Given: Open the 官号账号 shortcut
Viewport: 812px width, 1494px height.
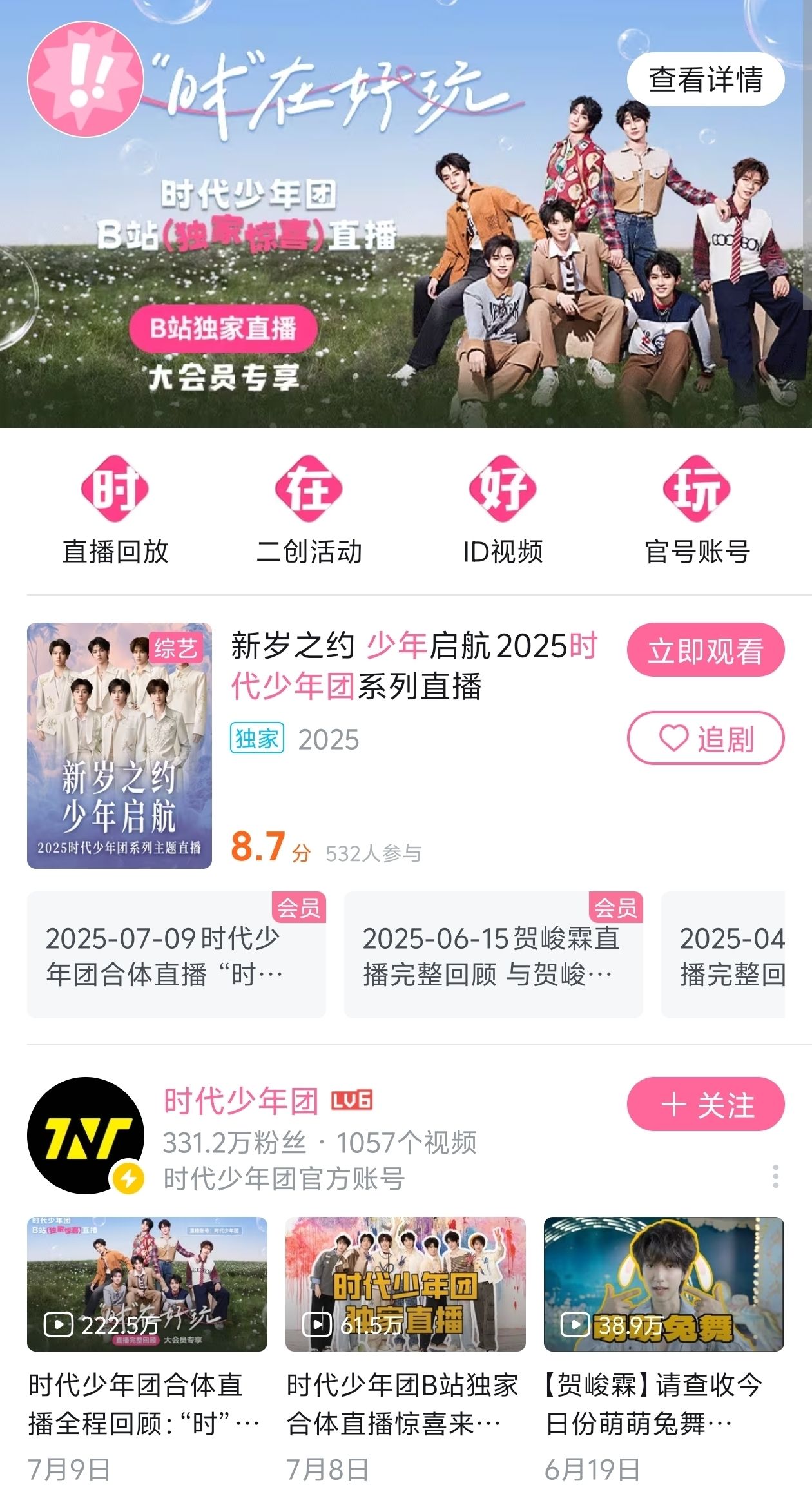Looking at the screenshot, I should click(x=697, y=509).
